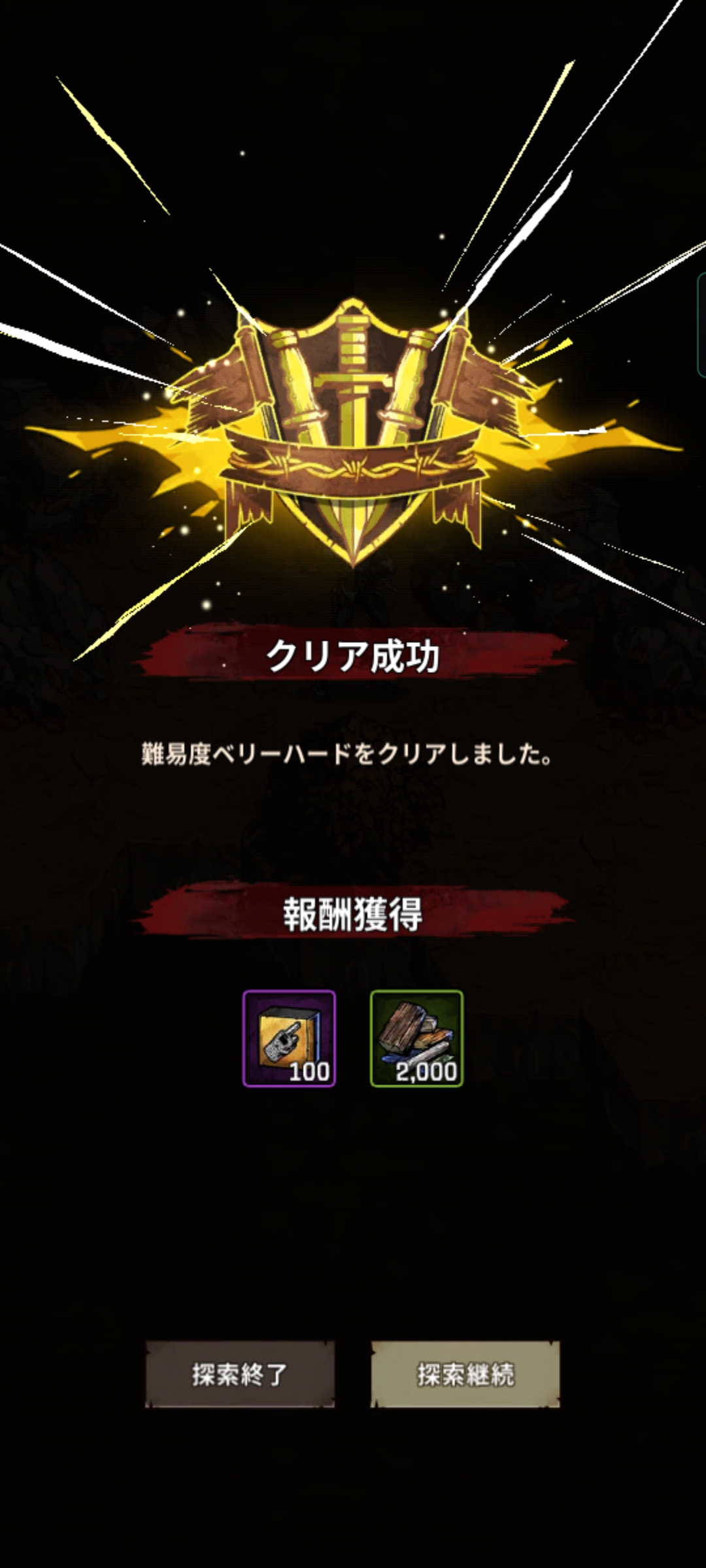Open the 2,000 wood reward item
The image size is (706, 1568).
pos(416,1038)
